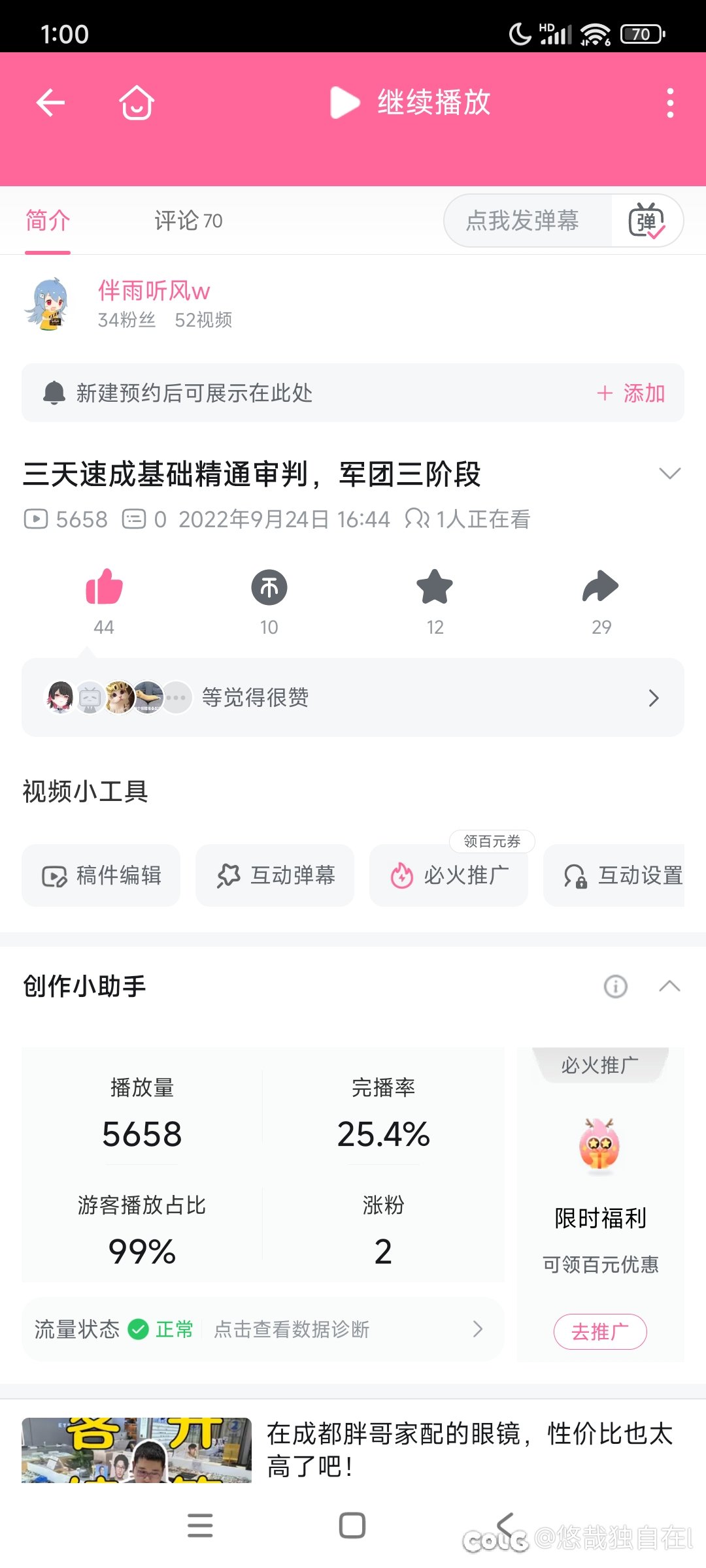The image size is (706, 1568).
Task: Open the 等觉得很赞 likers list
Action: pos(353,698)
